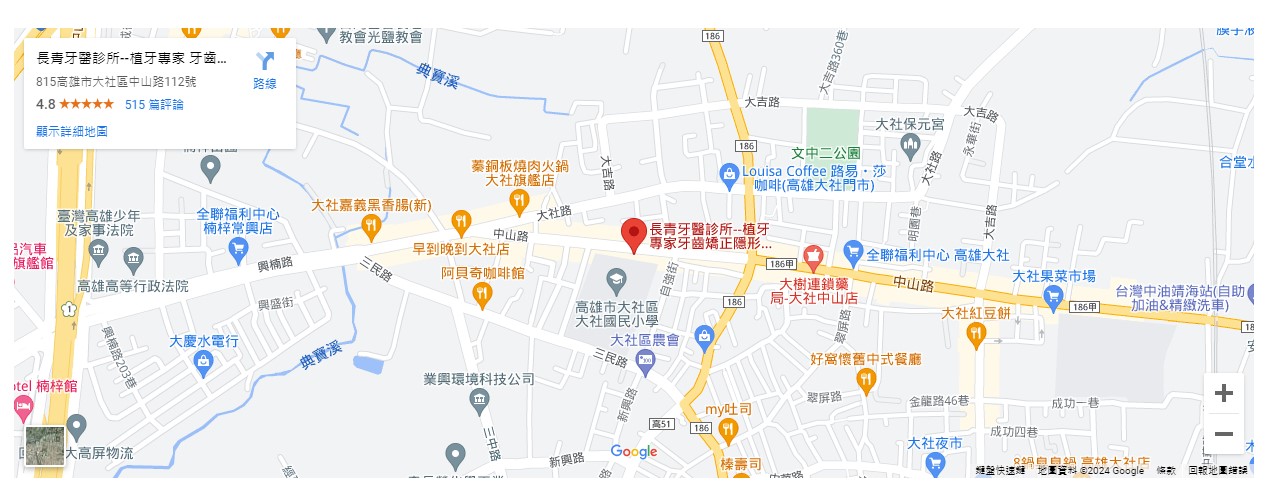This screenshot has width=1272, height=494.
Task: Open 好窩懷舊中式餐廳 restaurant marker
Action: [866, 379]
